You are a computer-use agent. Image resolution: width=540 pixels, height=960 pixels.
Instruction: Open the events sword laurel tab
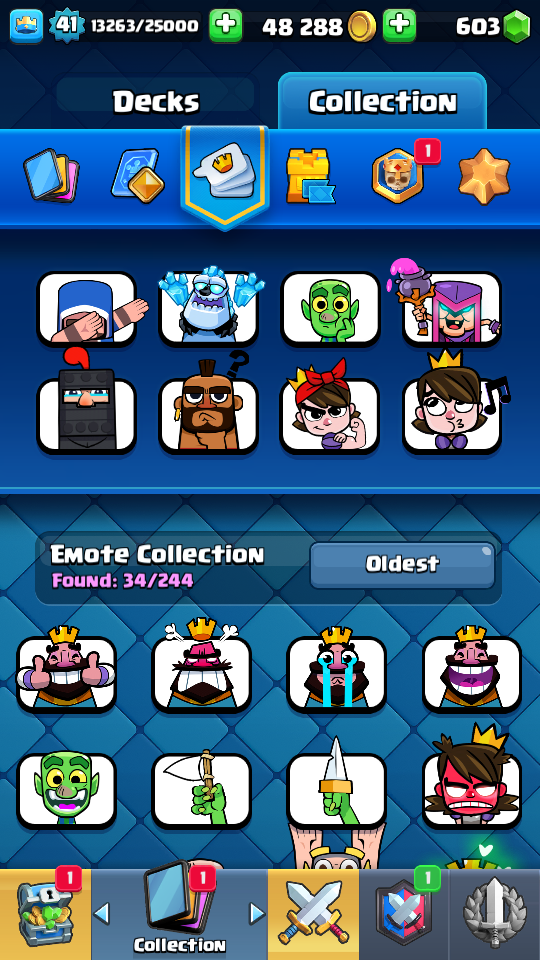[x=495, y=913]
